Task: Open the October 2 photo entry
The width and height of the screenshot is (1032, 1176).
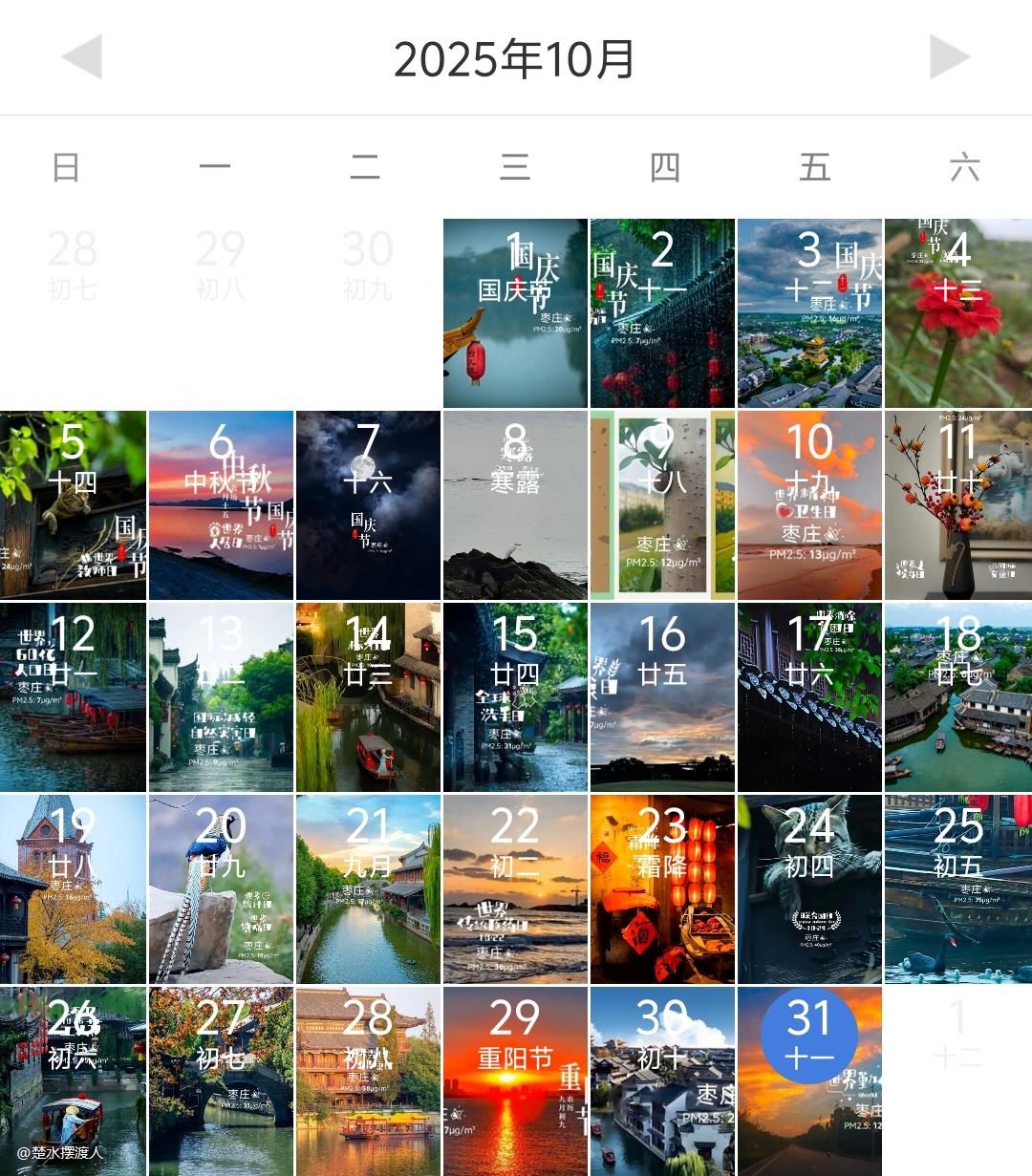Action: coord(662,313)
